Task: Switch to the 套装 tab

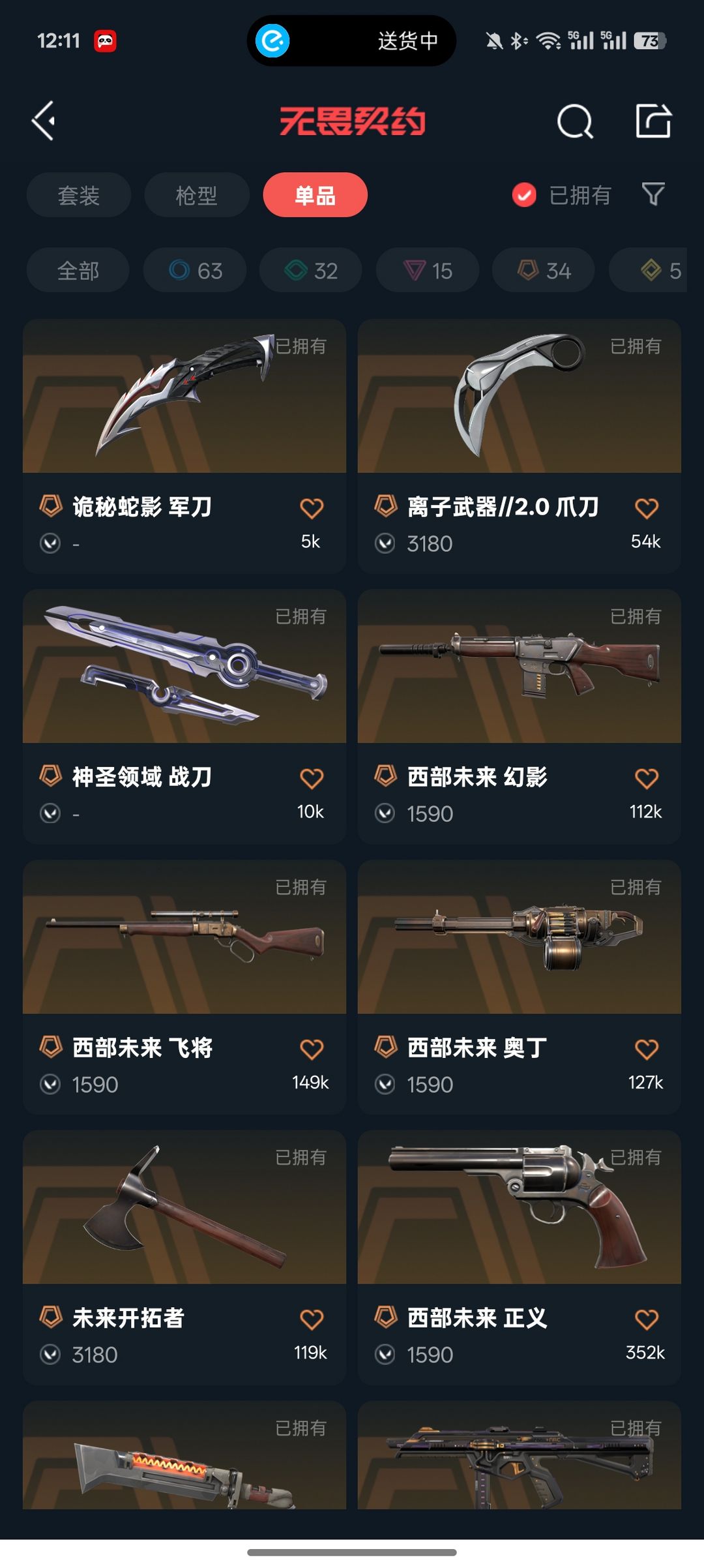Action: 79,195
